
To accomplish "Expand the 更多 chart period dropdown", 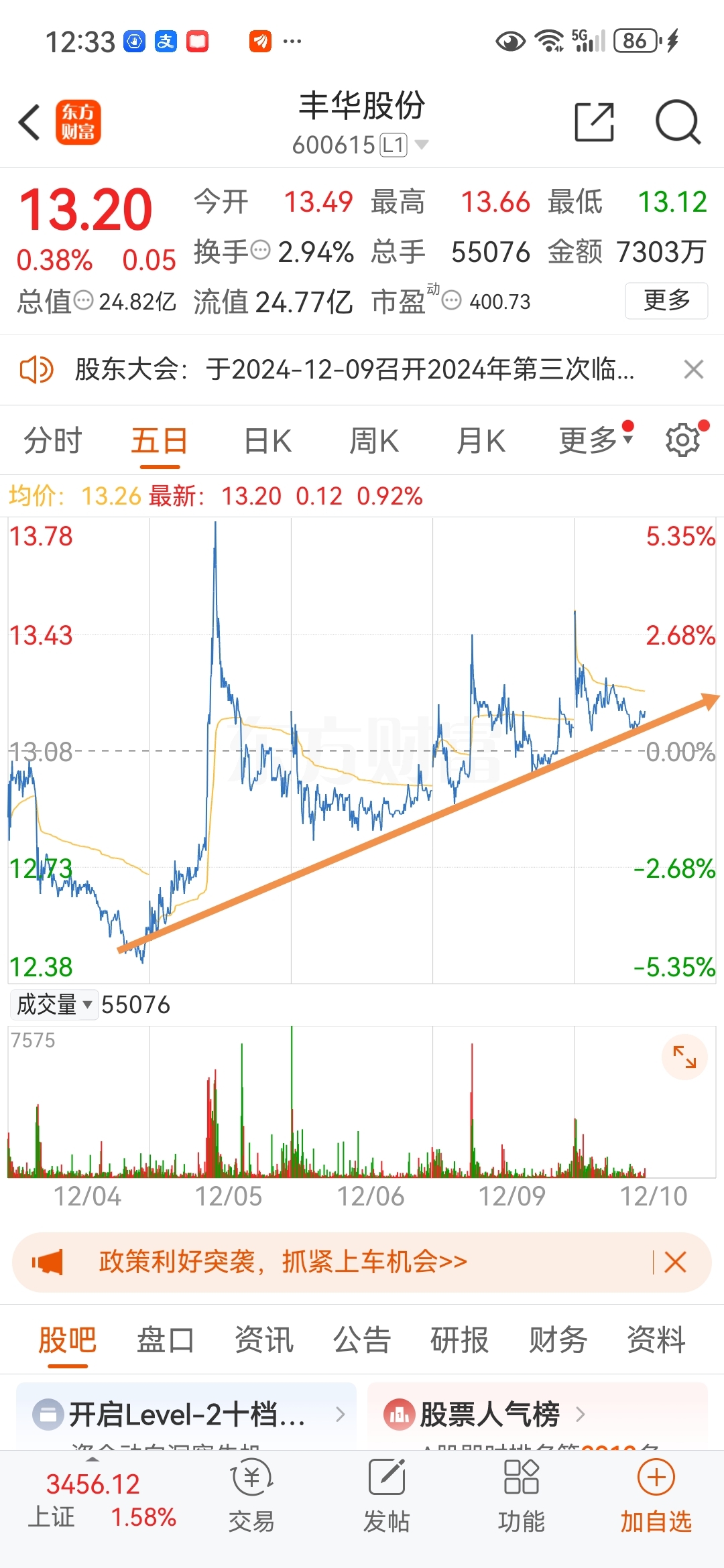I will [x=595, y=440].
